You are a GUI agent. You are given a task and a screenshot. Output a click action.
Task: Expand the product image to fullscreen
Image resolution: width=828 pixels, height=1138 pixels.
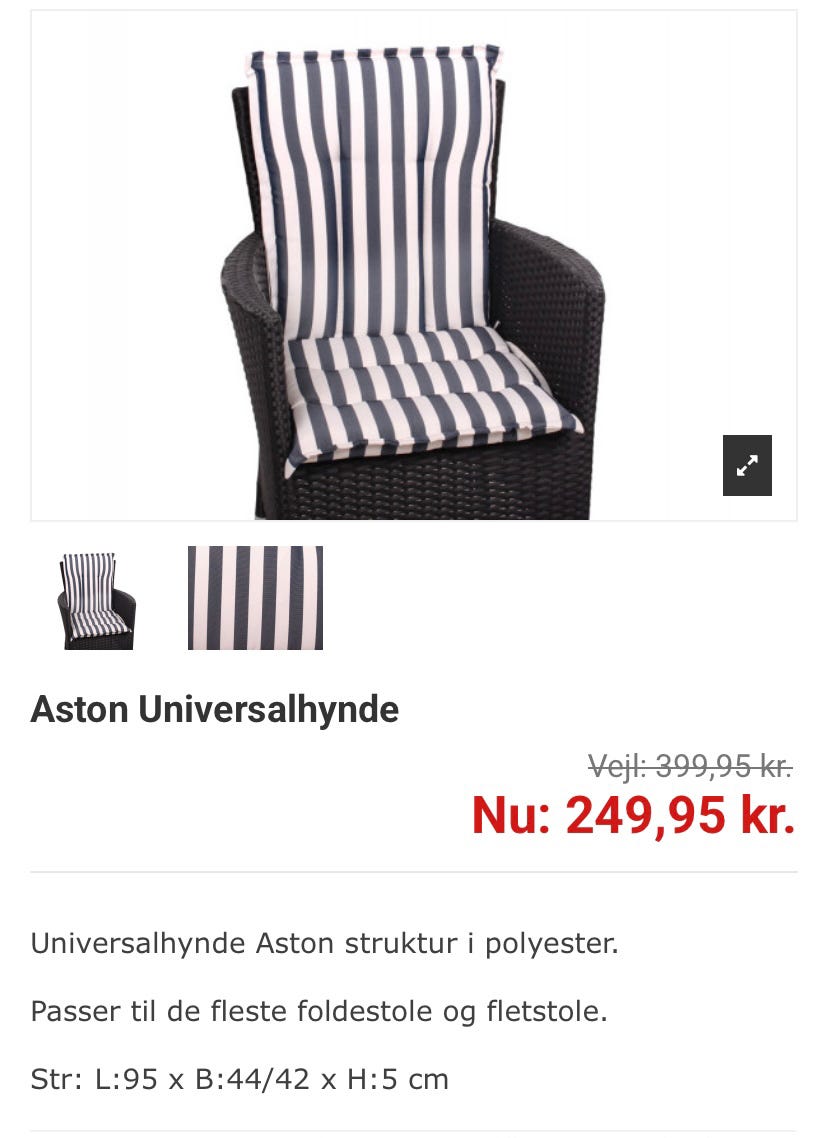coord(747,465)
